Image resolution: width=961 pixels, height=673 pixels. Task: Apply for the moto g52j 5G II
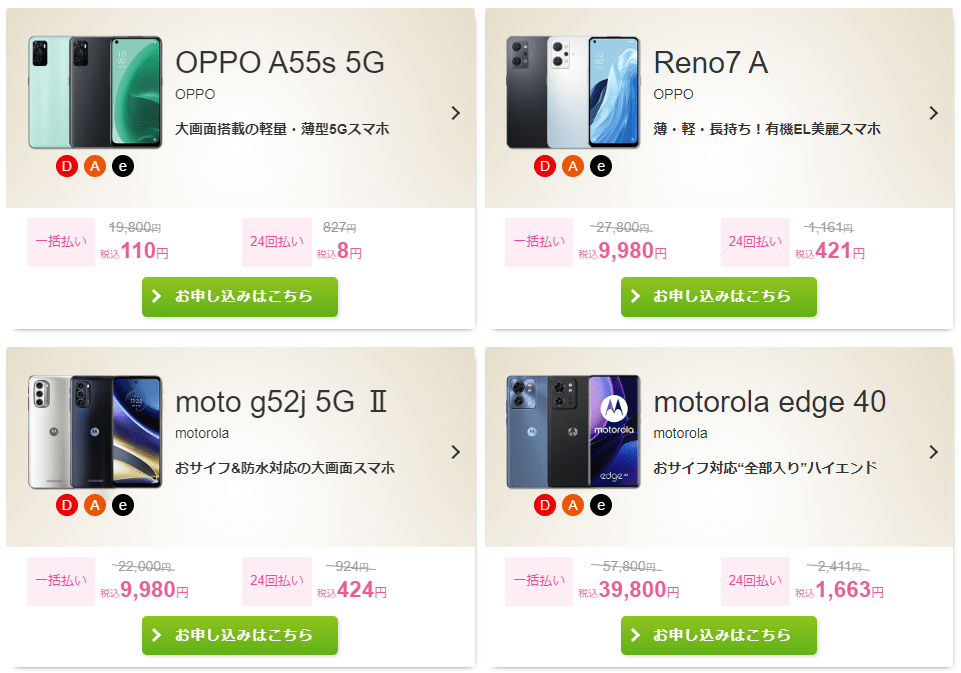[x=240, y=635]
